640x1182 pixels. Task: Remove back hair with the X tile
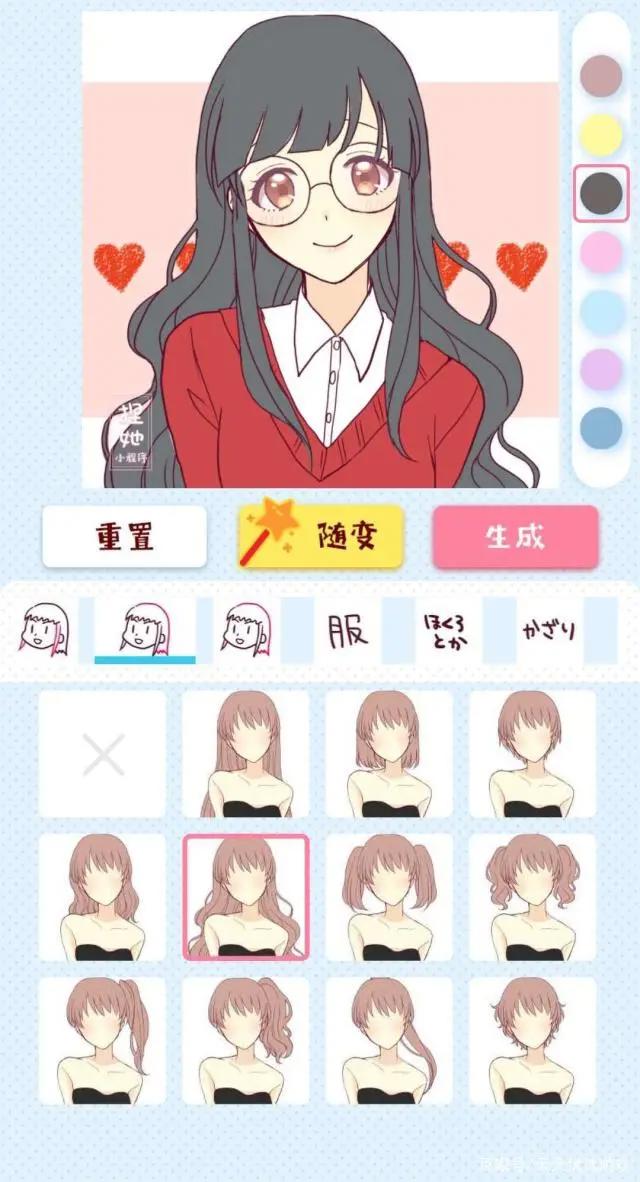click(x=102, y=754)
